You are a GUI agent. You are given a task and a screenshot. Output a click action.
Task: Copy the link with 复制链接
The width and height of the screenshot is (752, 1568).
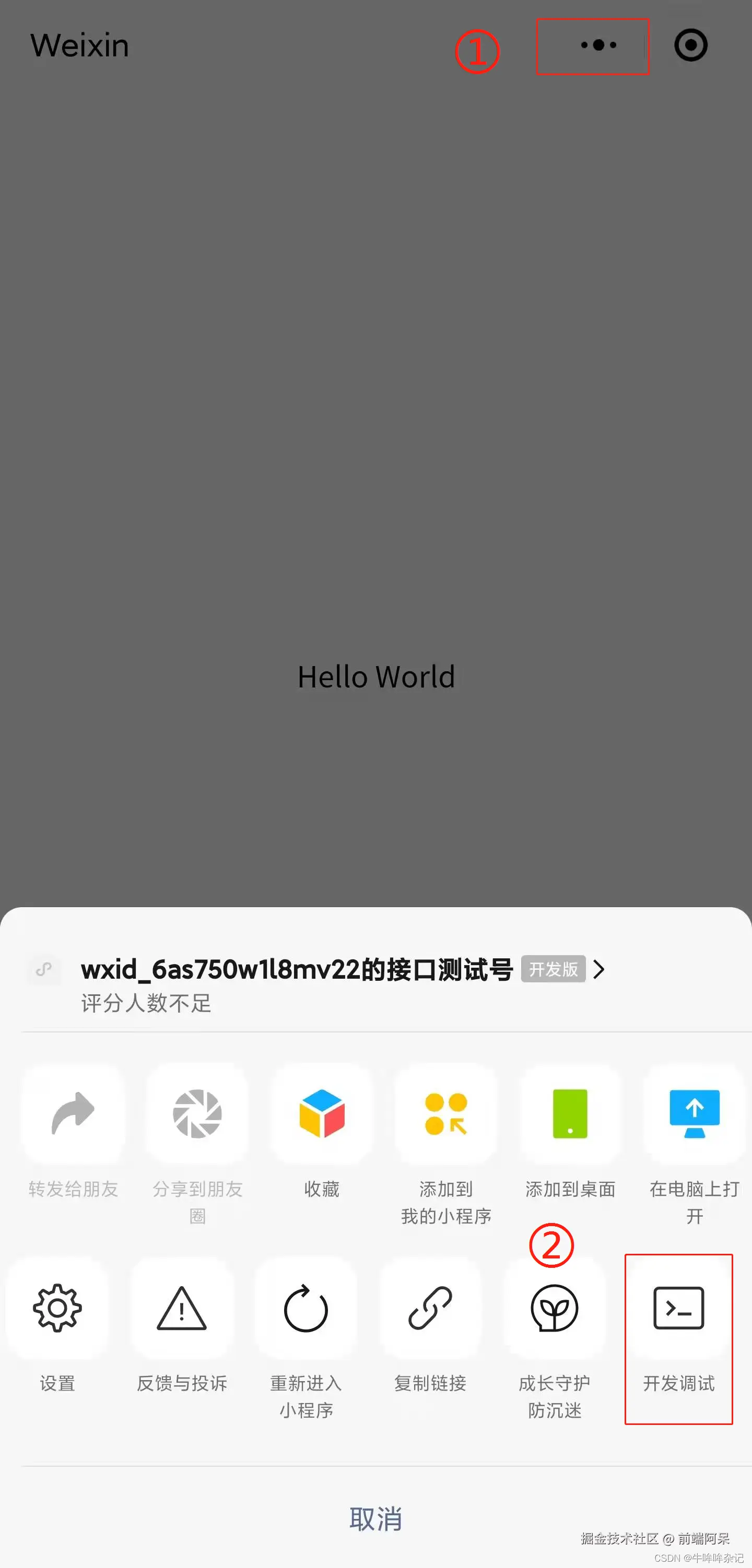pos(430,1308)
